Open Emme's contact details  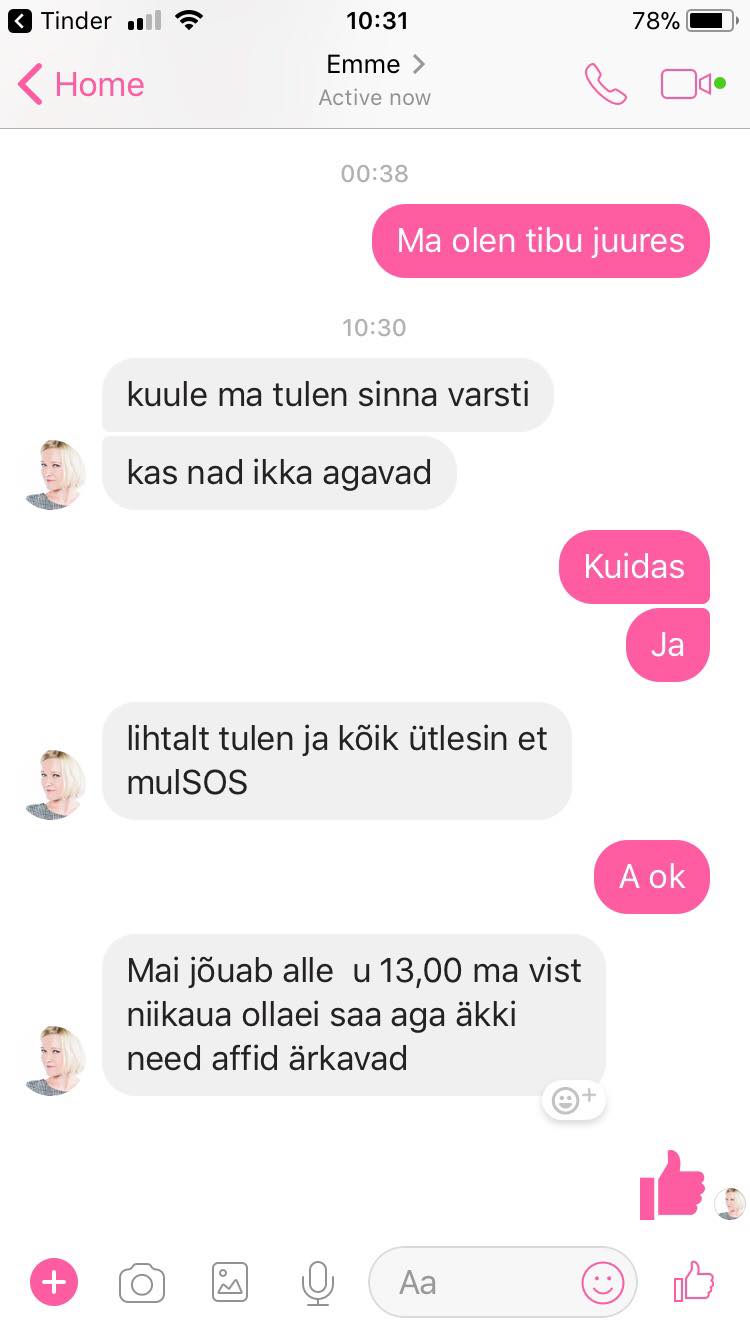tap(375, 80)
